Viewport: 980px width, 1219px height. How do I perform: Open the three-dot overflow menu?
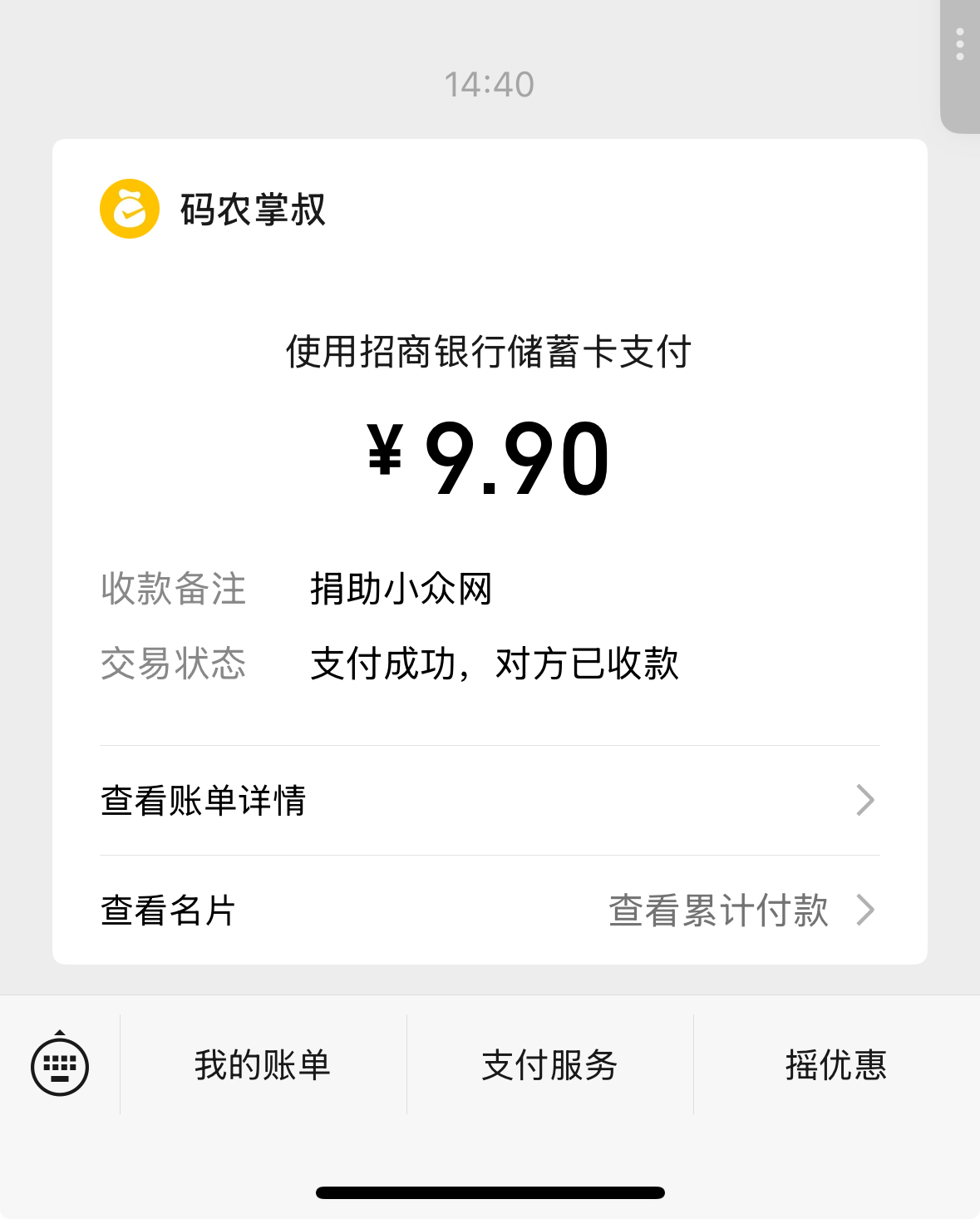[x=960, y=45]
